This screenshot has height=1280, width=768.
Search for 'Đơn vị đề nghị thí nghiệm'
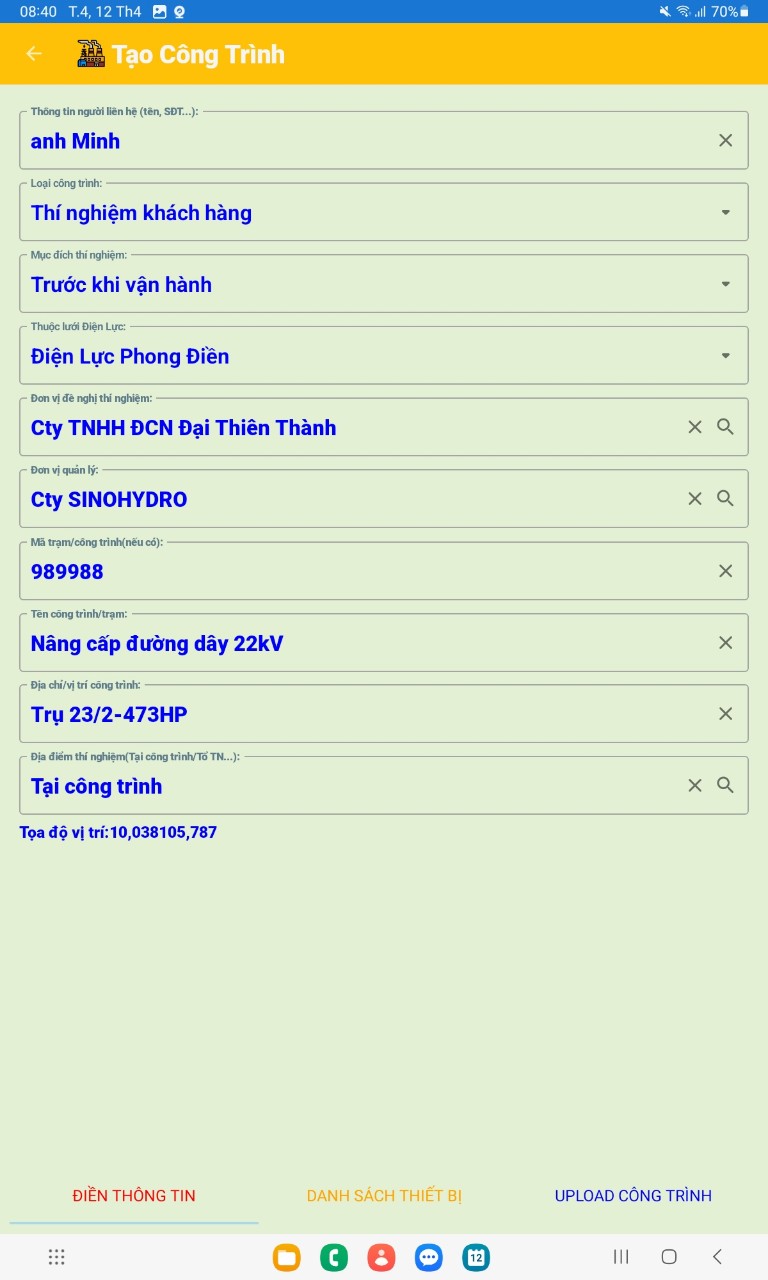click(x=726, y=427)
